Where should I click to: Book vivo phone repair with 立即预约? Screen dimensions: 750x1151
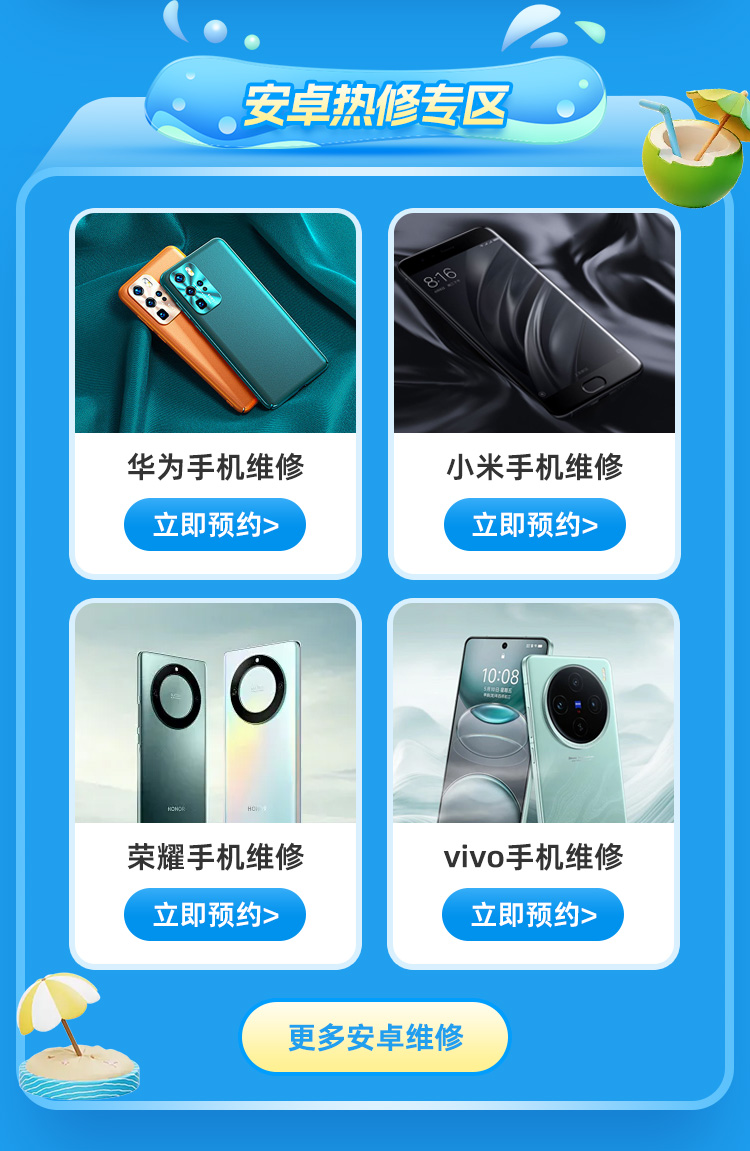click(533, 915)
